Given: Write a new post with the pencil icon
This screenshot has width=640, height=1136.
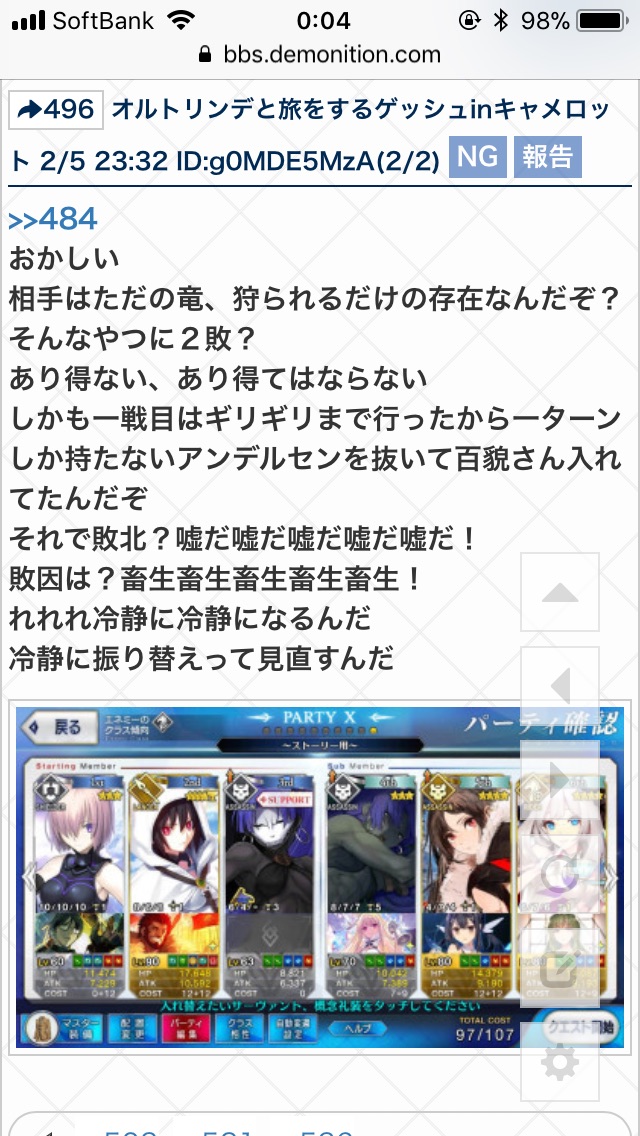Looking at the screenshot, I should point(560,967).
